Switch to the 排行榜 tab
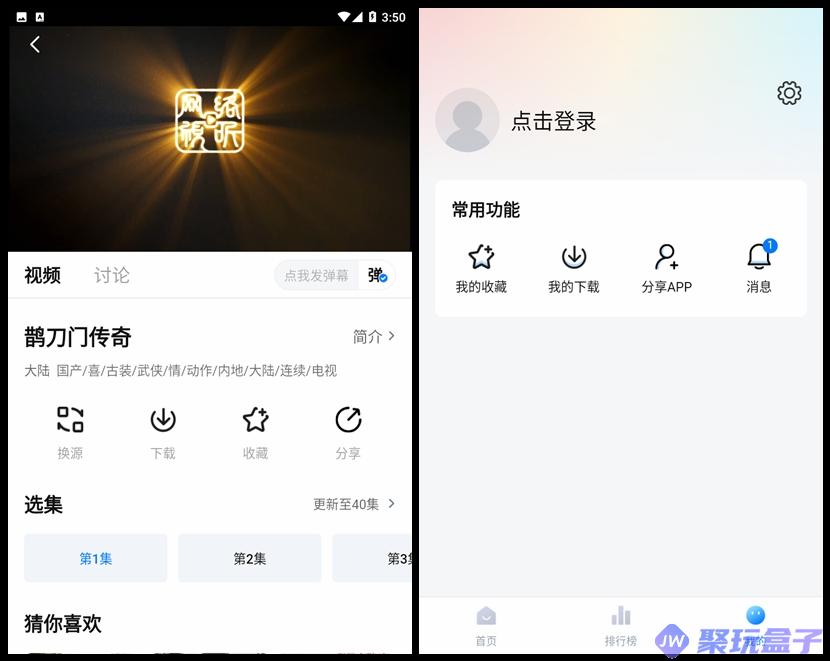Screen dimensions: 830x661 tap(621, 625)
